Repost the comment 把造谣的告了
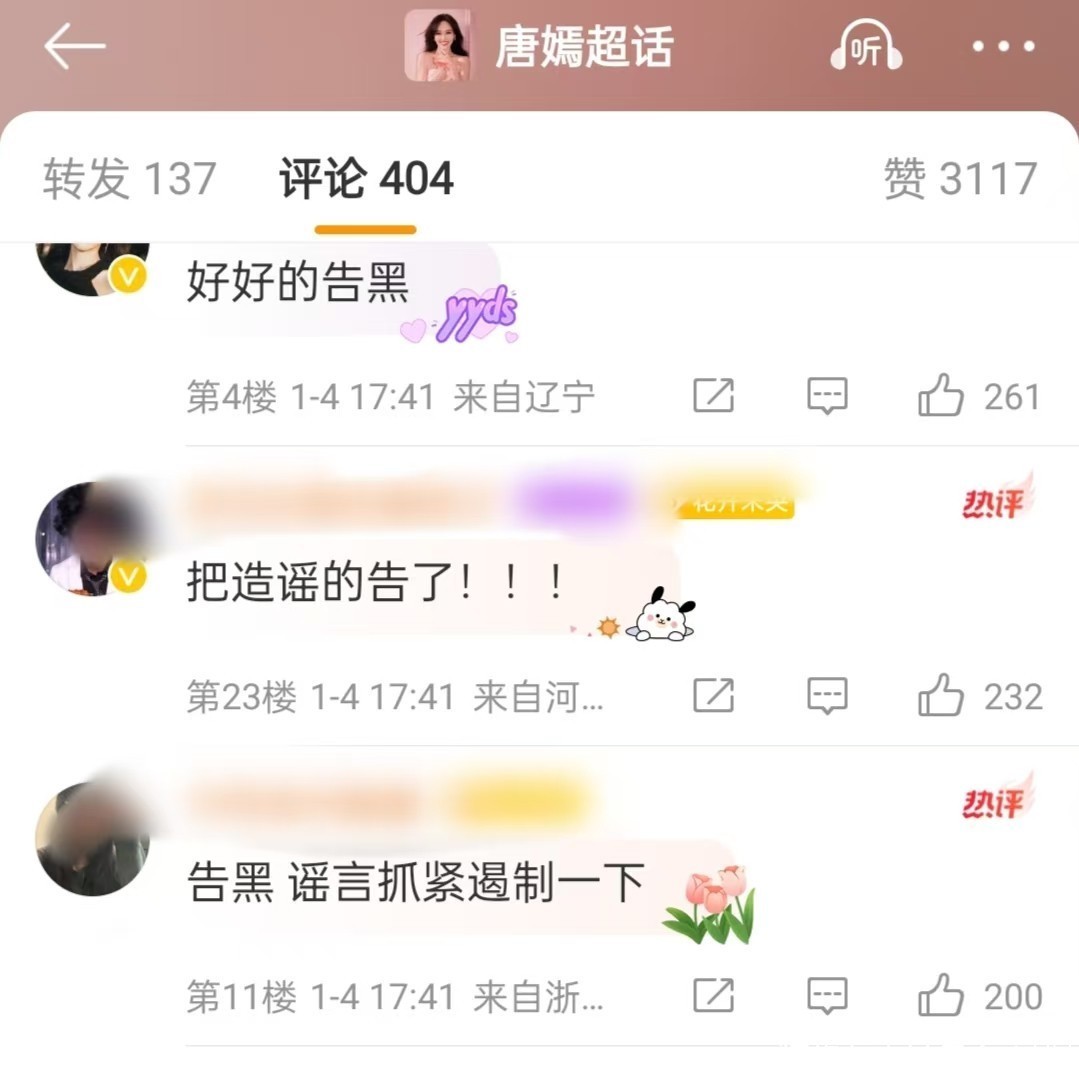The width and height of the screenshot is (1079, 1065). click(x=713, y=696)
